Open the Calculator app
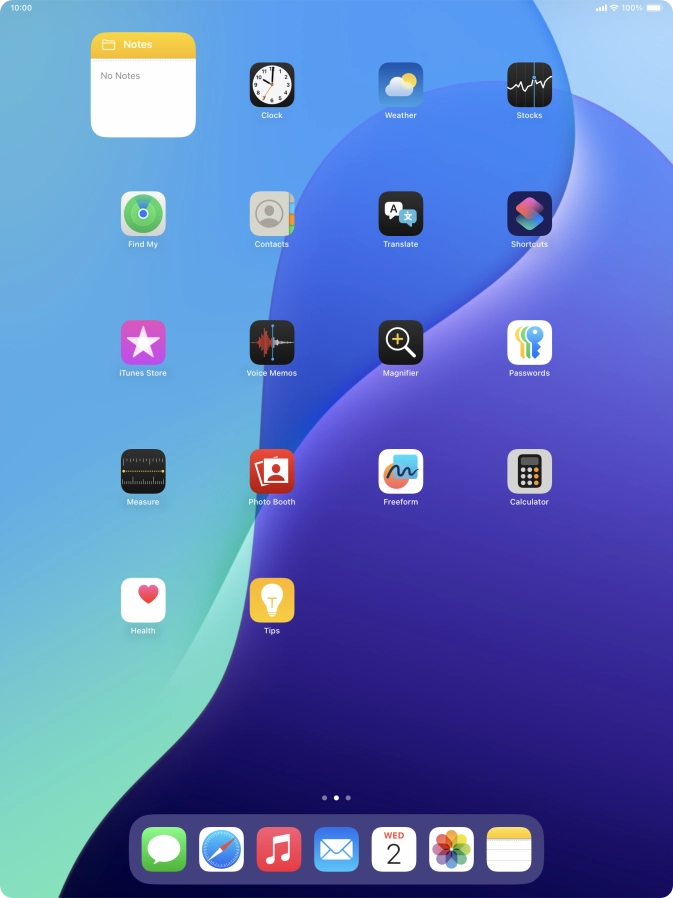 point(529,472)
